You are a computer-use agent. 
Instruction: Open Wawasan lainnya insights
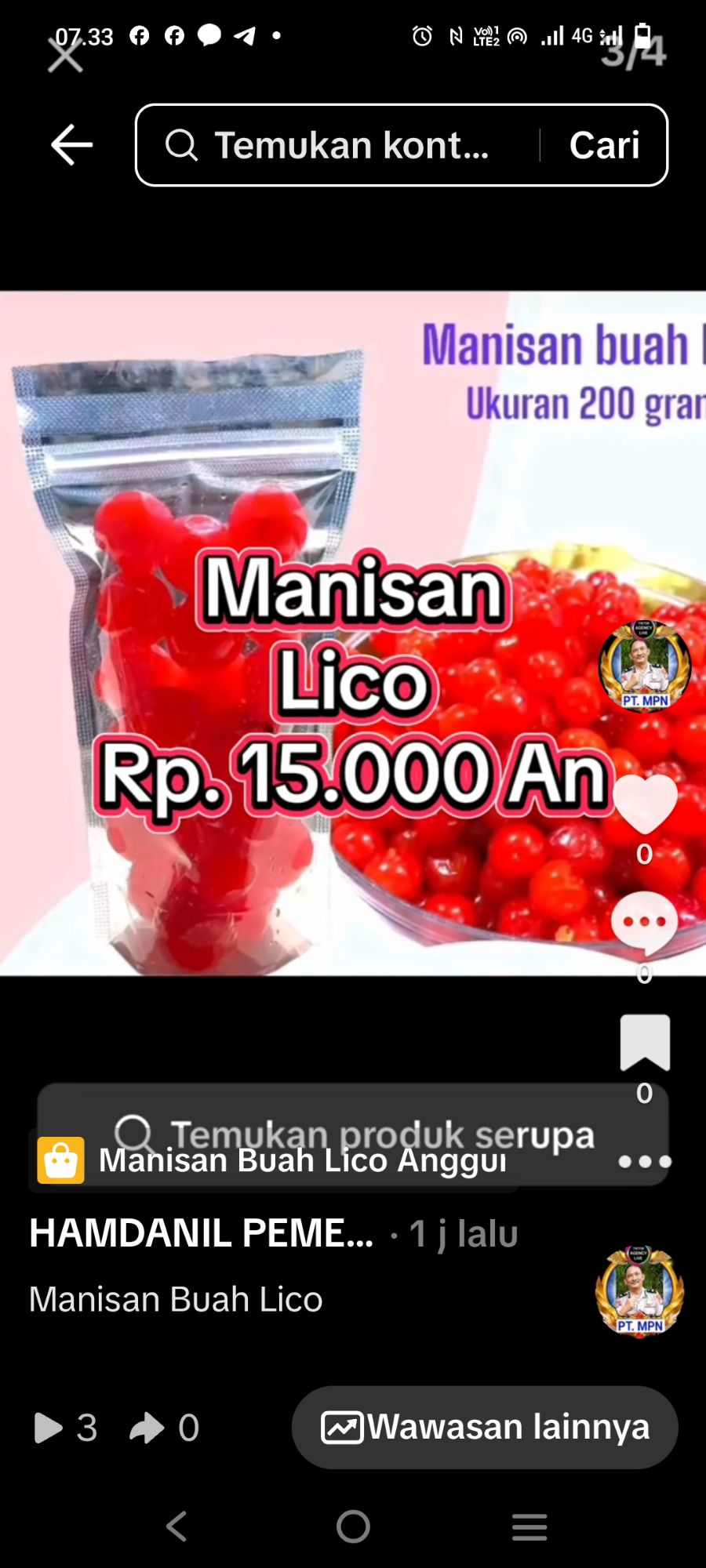pos(485,1427)
